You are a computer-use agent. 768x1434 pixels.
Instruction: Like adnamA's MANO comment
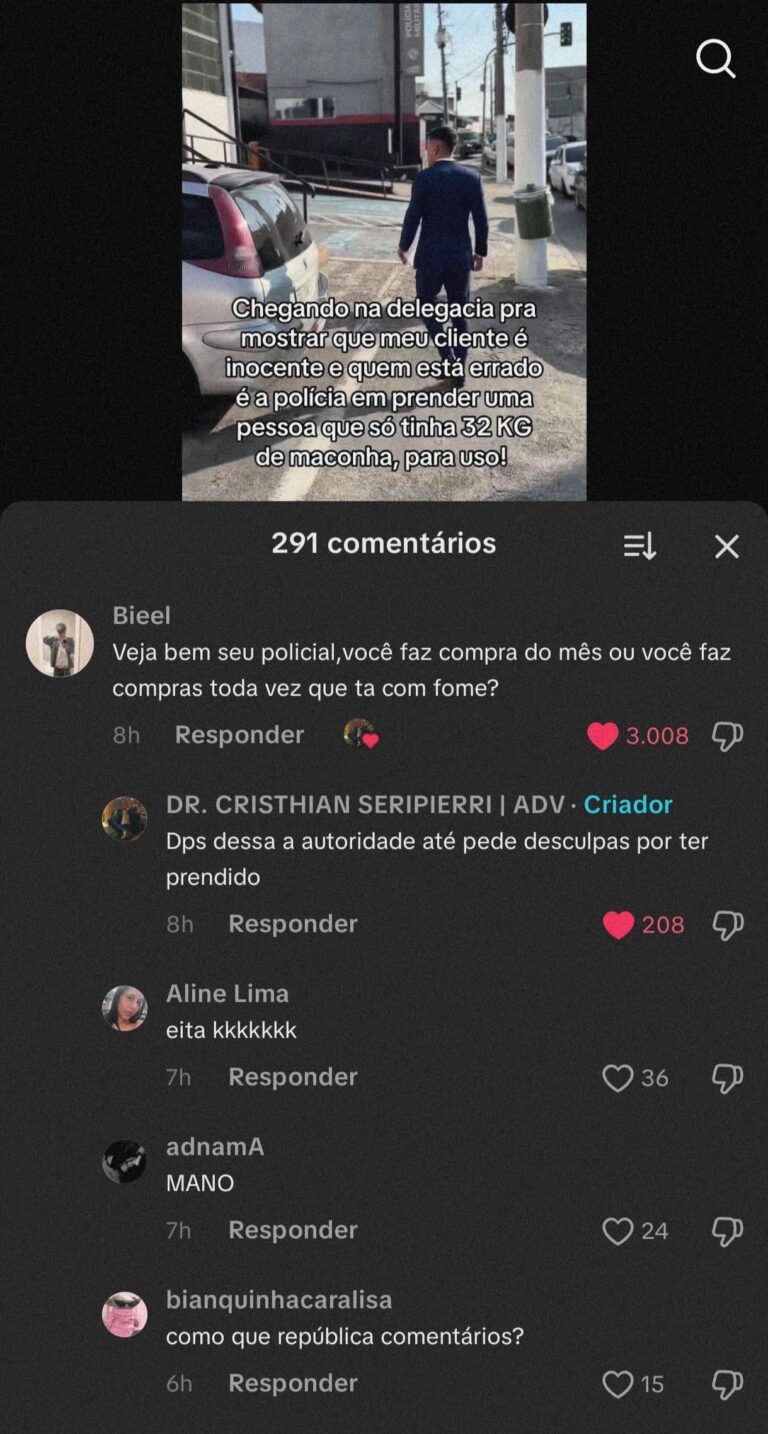618,1231
